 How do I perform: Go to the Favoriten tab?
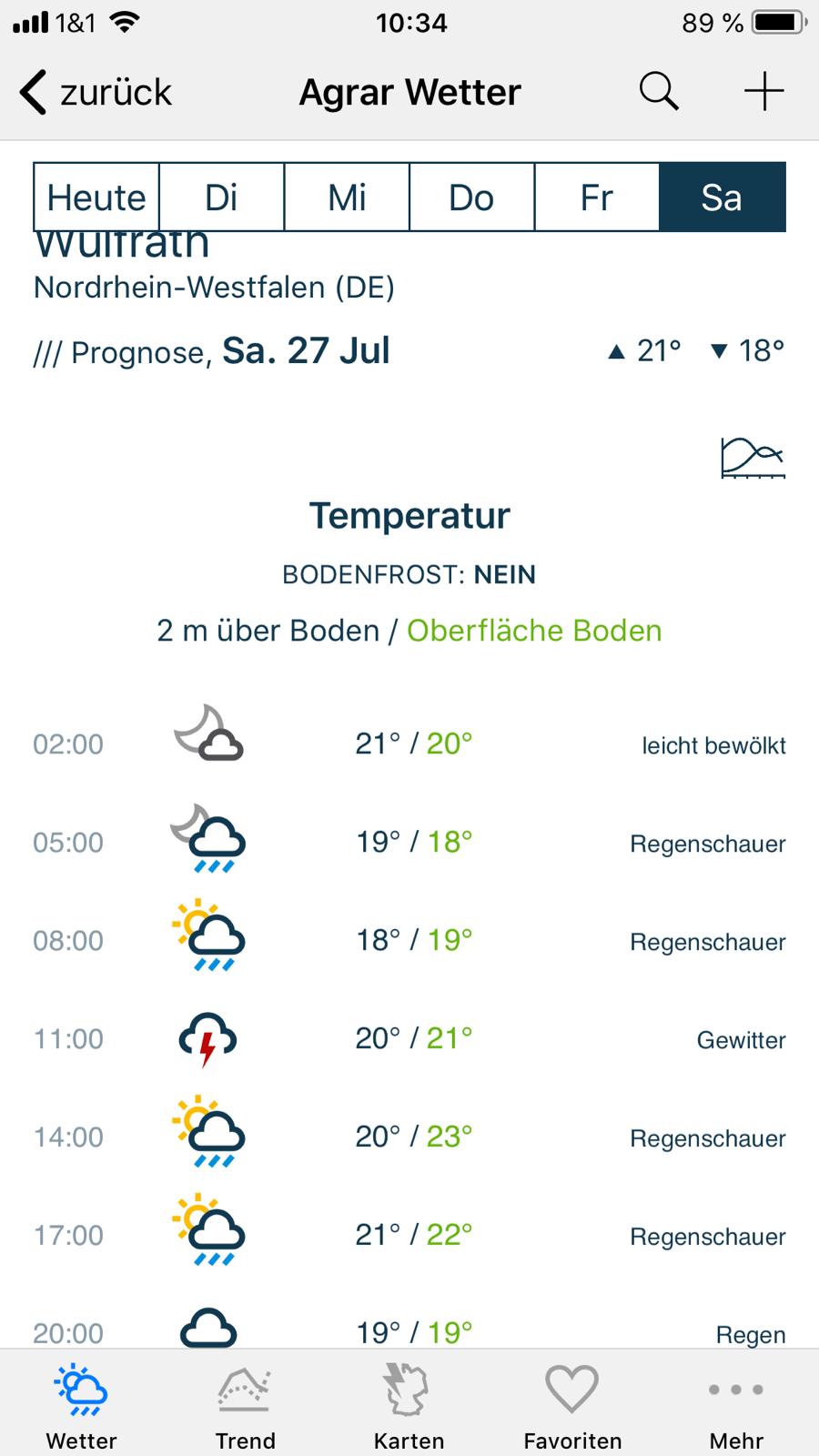click(572, 1406)
